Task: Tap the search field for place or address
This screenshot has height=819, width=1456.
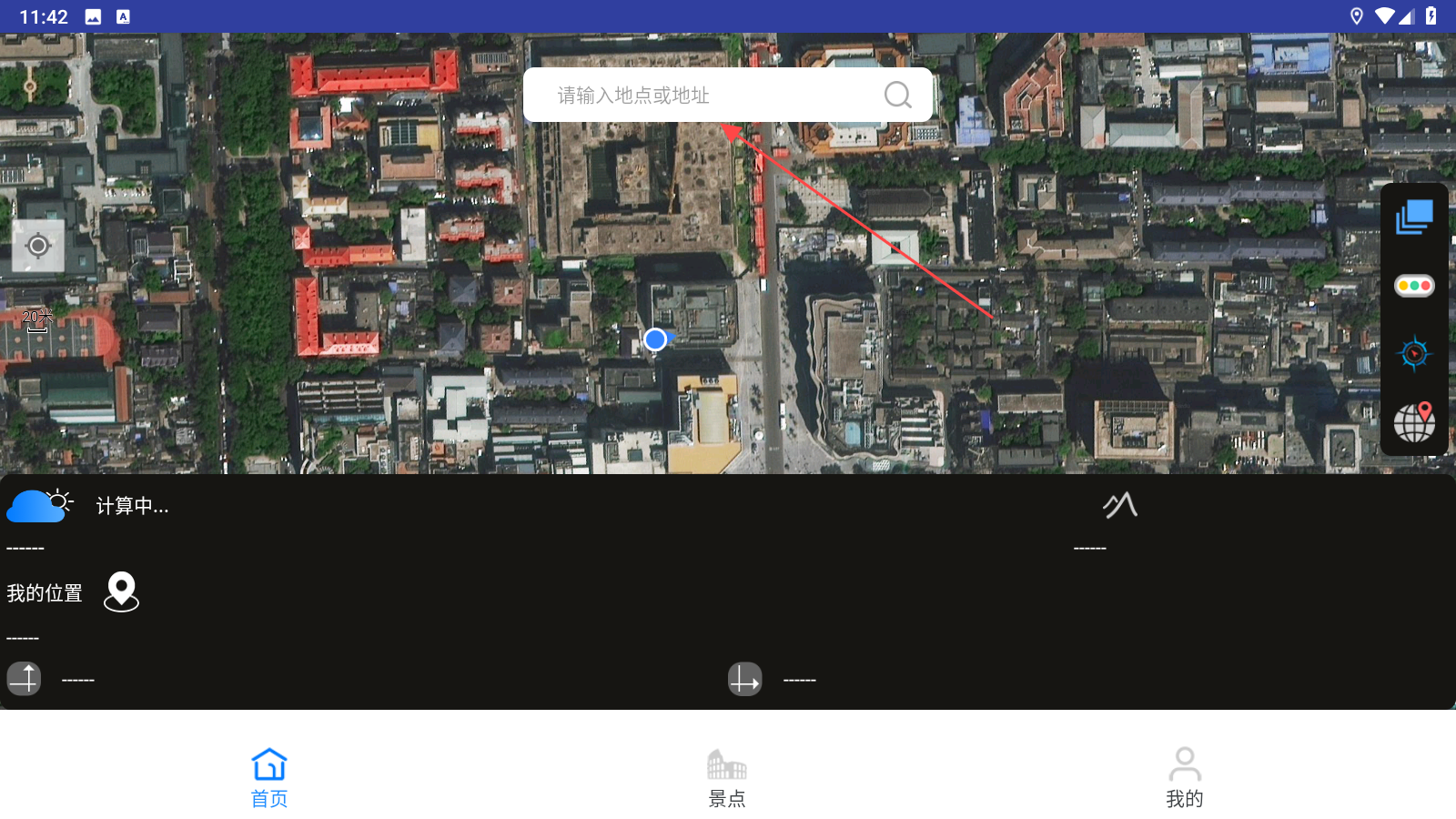Action: pos(701,95)
